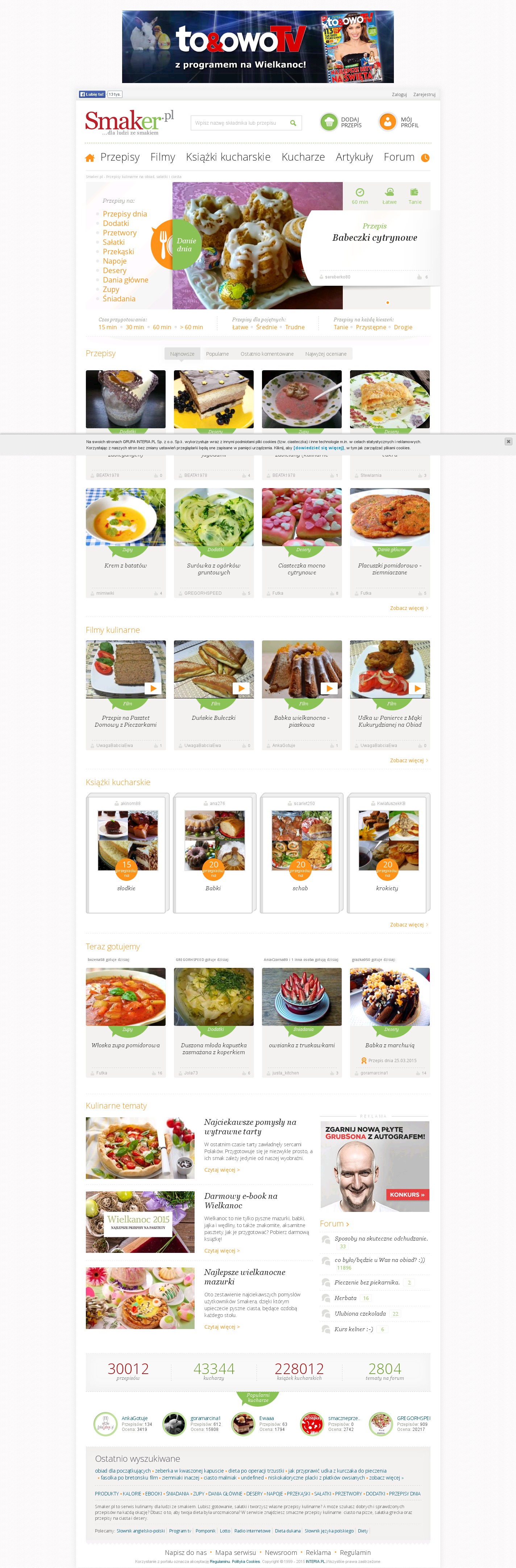
Task: Go to Przepisy in main navigation
Action: [119, 157]
